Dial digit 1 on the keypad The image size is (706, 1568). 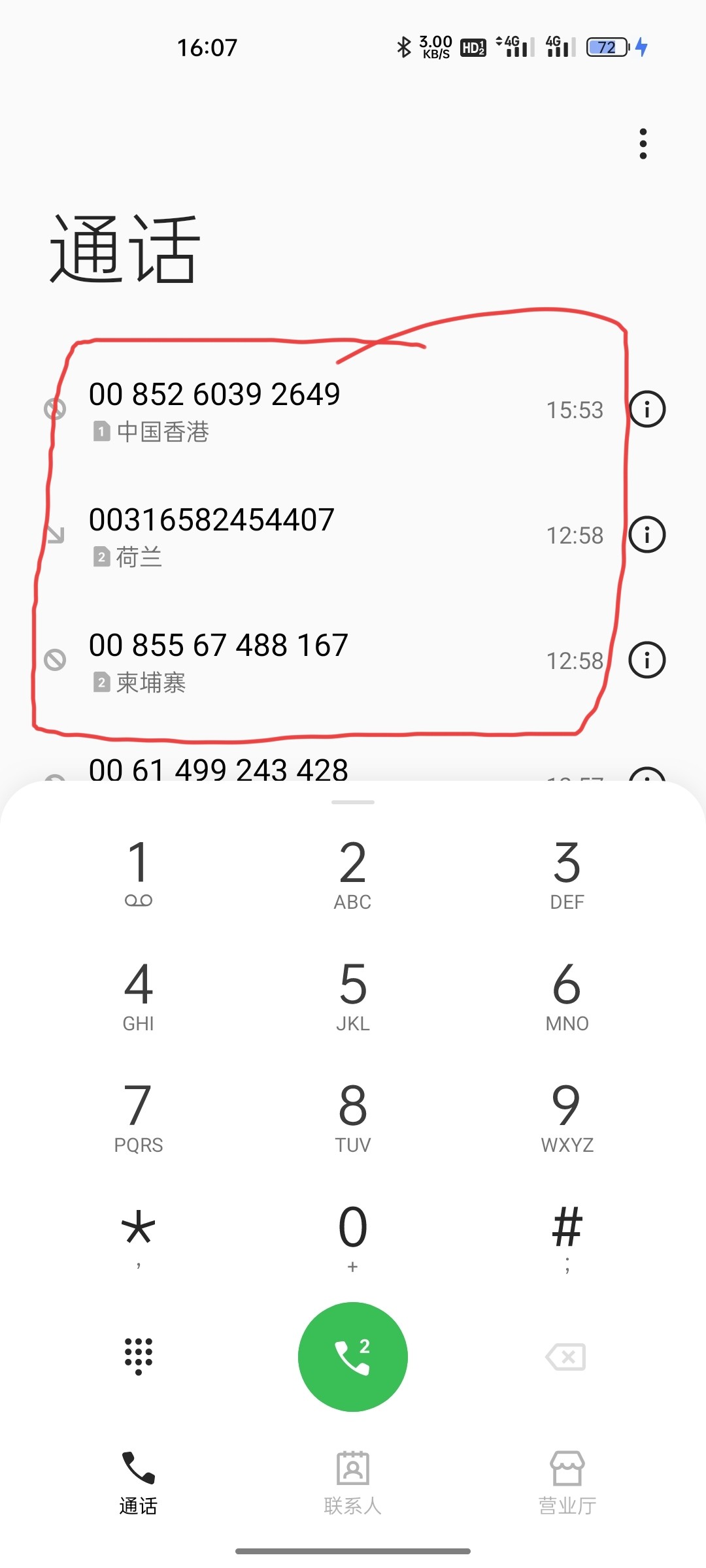[x=139, y=872]
